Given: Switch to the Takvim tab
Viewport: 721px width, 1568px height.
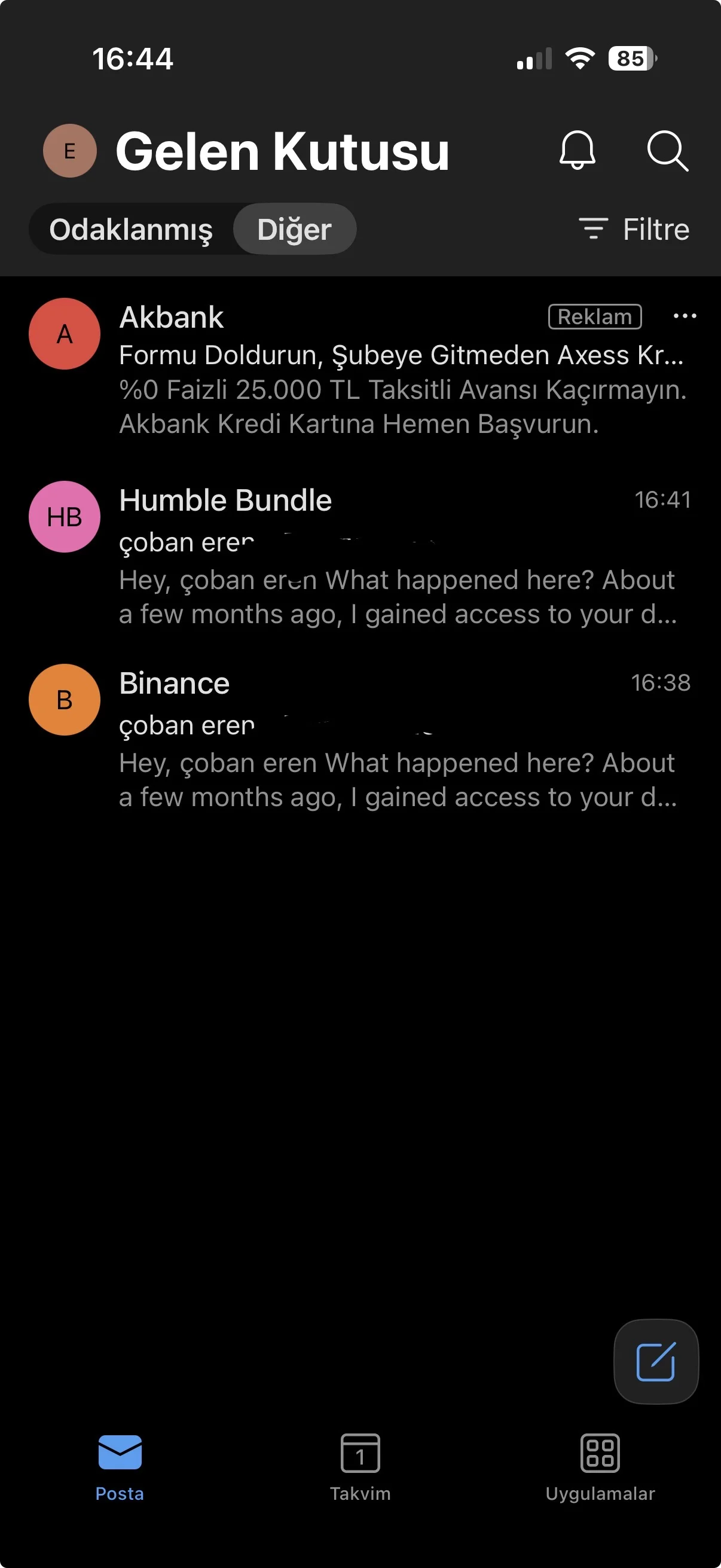Looking at the screenshot, I should click(360, 1466).
